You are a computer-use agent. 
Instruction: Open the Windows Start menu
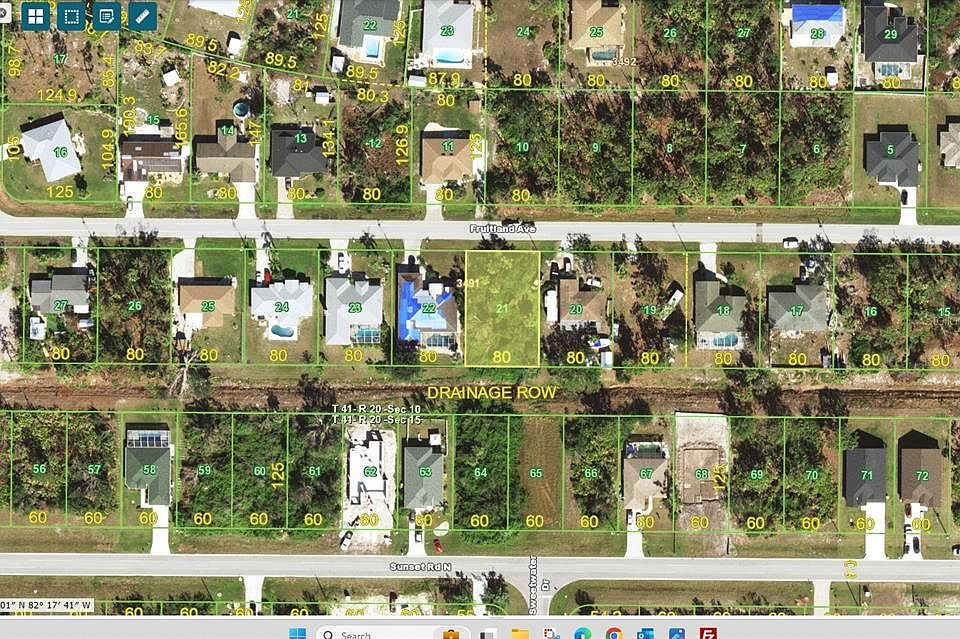(x=297, y=633)
